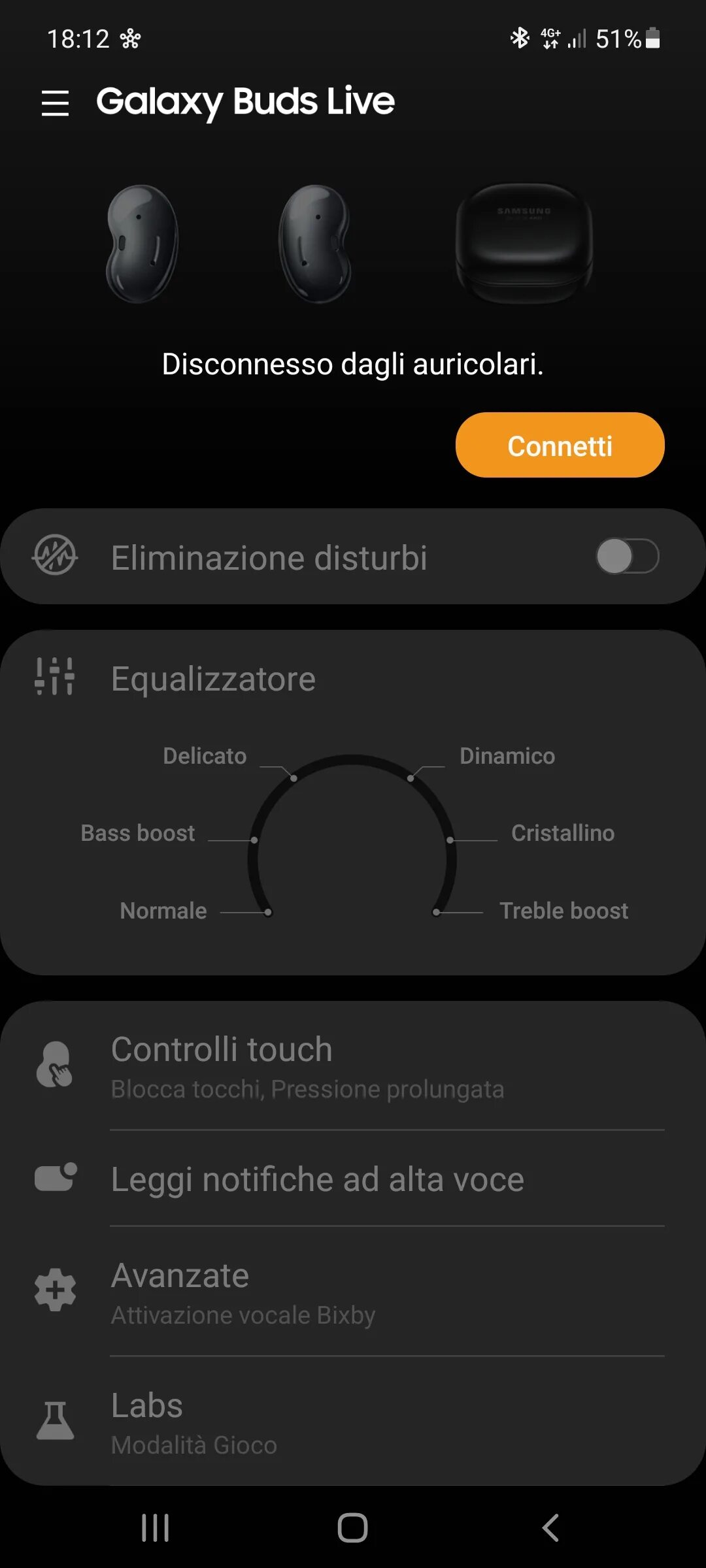Viewport: 706px width, 1568px height.
Task: Open Avanzate settings
Action: tap(353, 1292)
